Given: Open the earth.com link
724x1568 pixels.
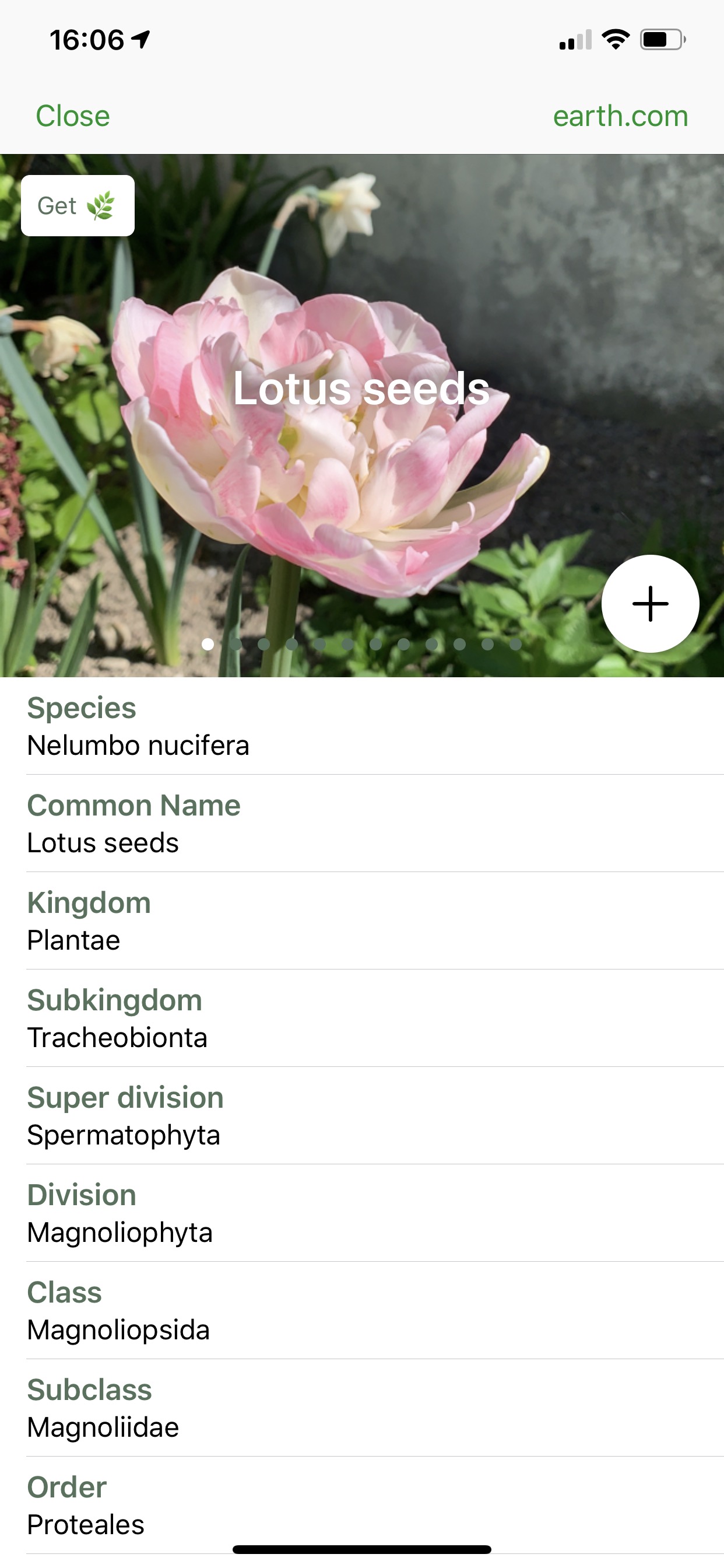Looking at the screenshot, I should (x=620, y=116).
